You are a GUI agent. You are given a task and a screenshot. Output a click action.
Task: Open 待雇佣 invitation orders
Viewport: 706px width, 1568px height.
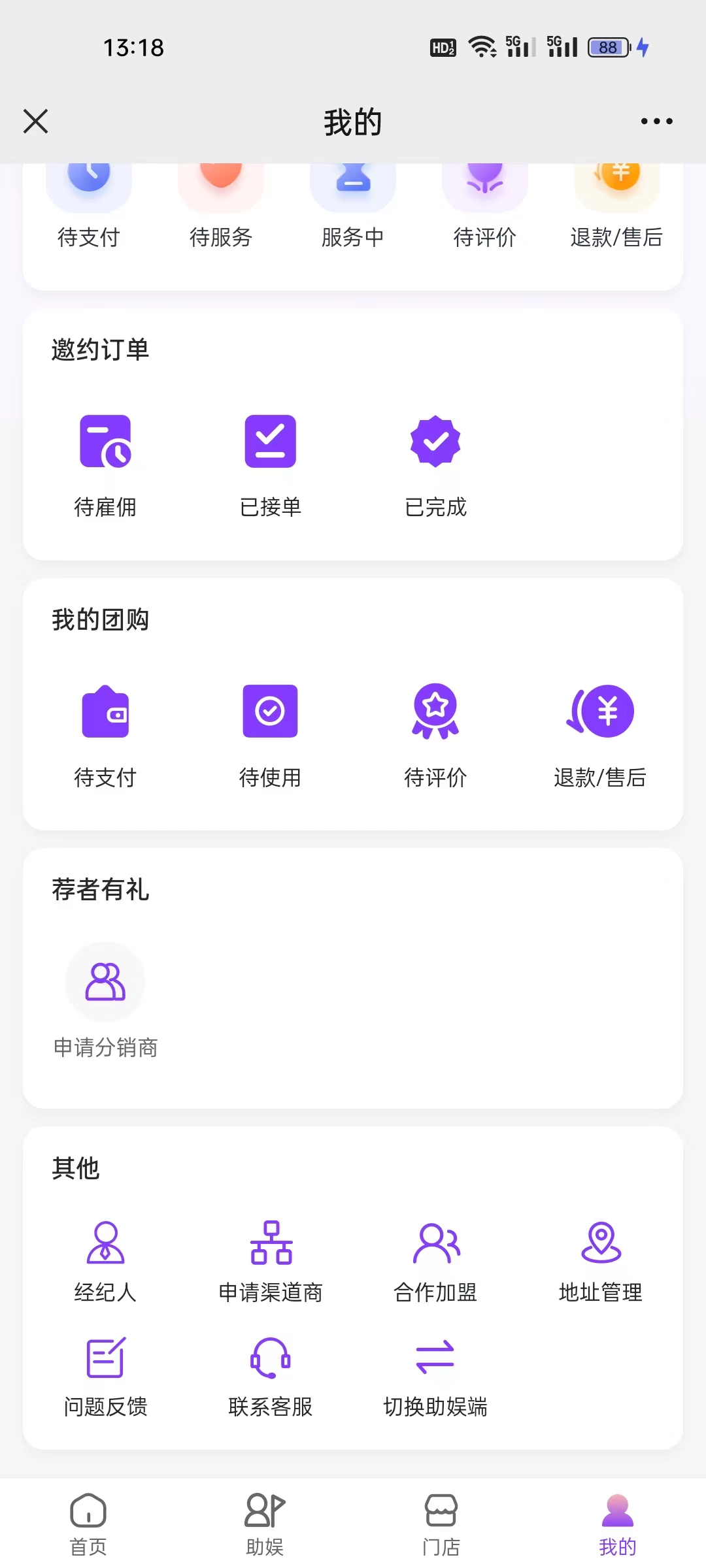105,464
